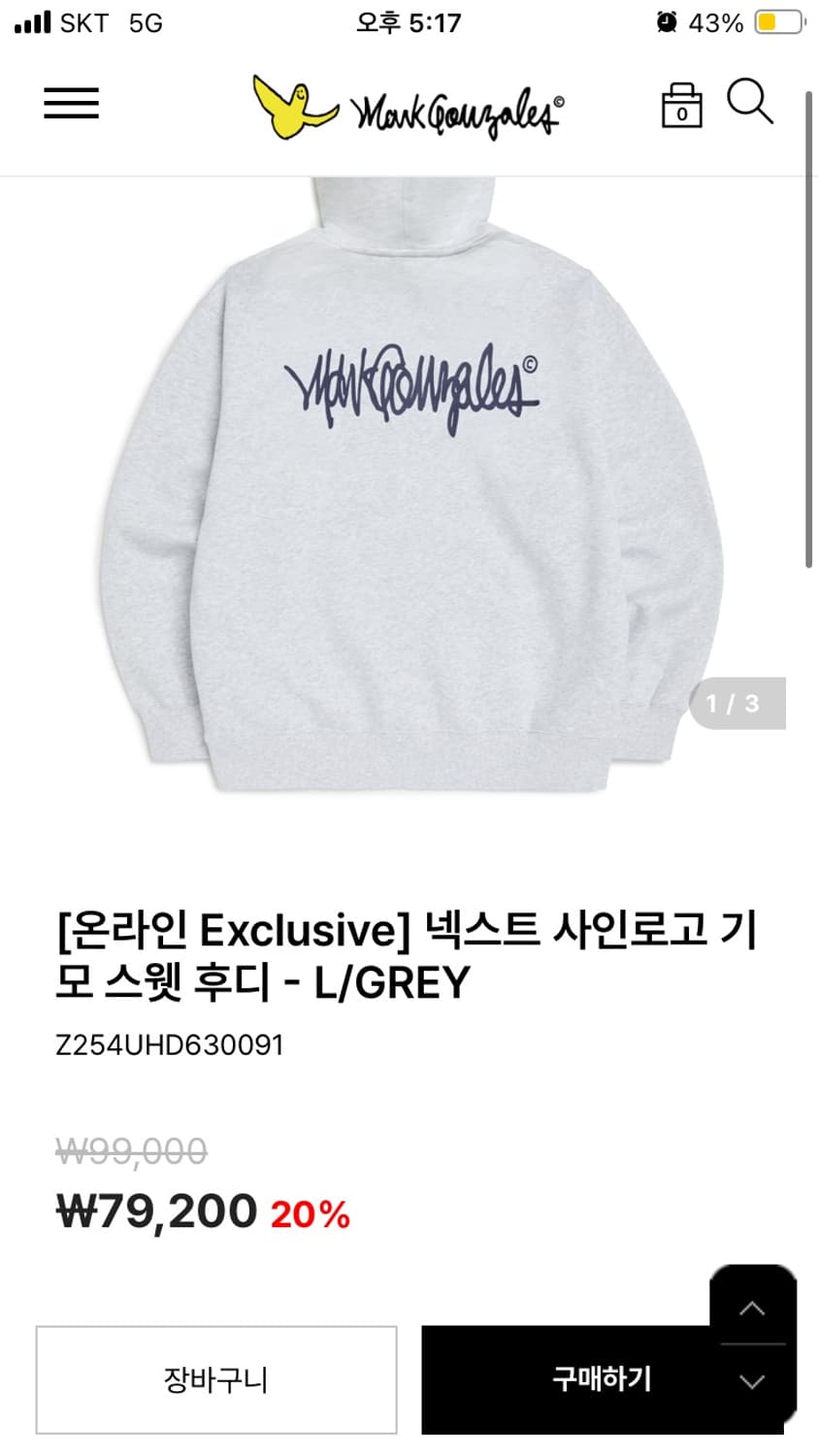The image size is (818, 1456).
Task: Collapse to top using the up chevron
Action: click(752, 1308)
